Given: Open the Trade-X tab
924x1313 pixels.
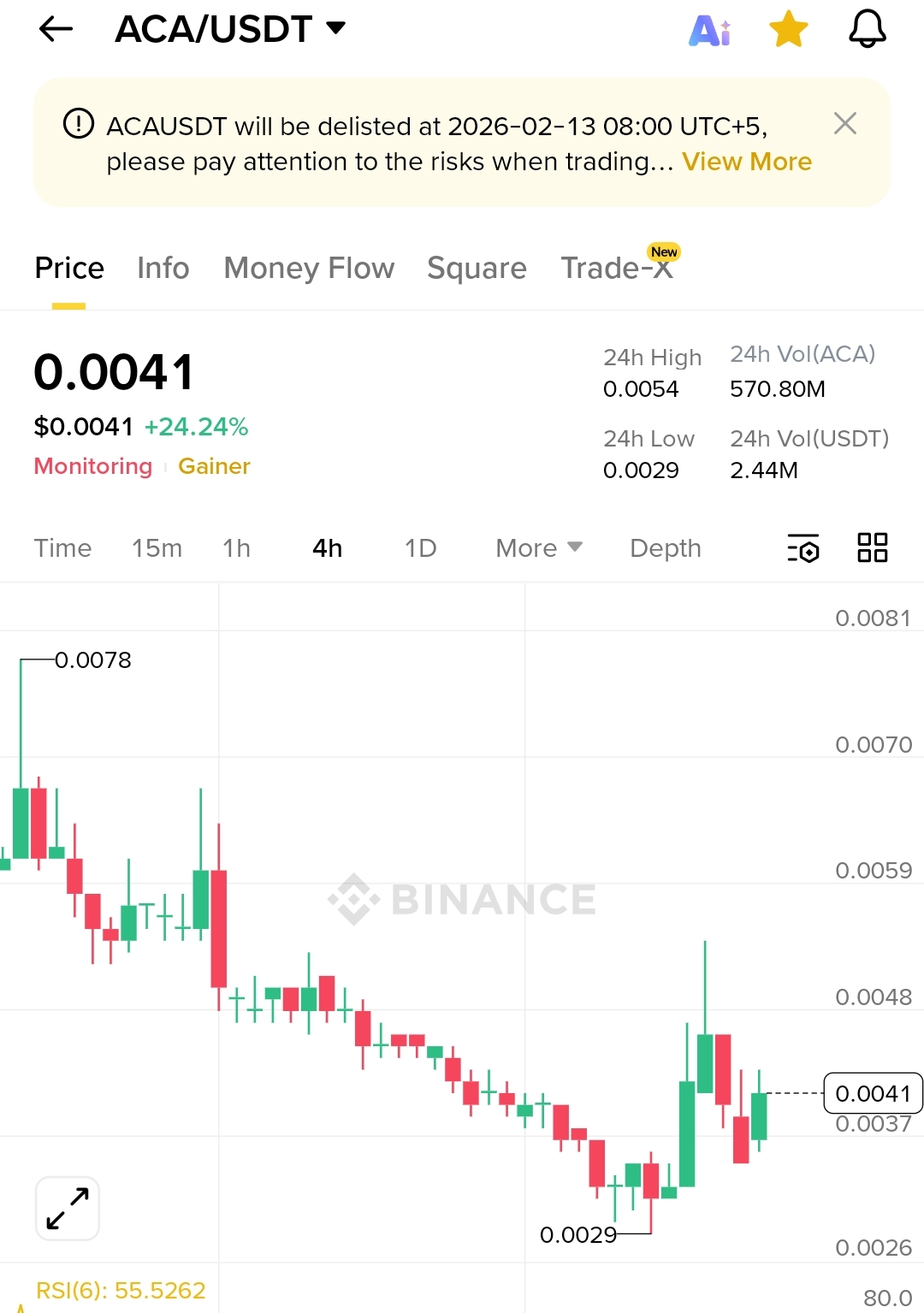Looking at the screenshot, I should point(617,269).
